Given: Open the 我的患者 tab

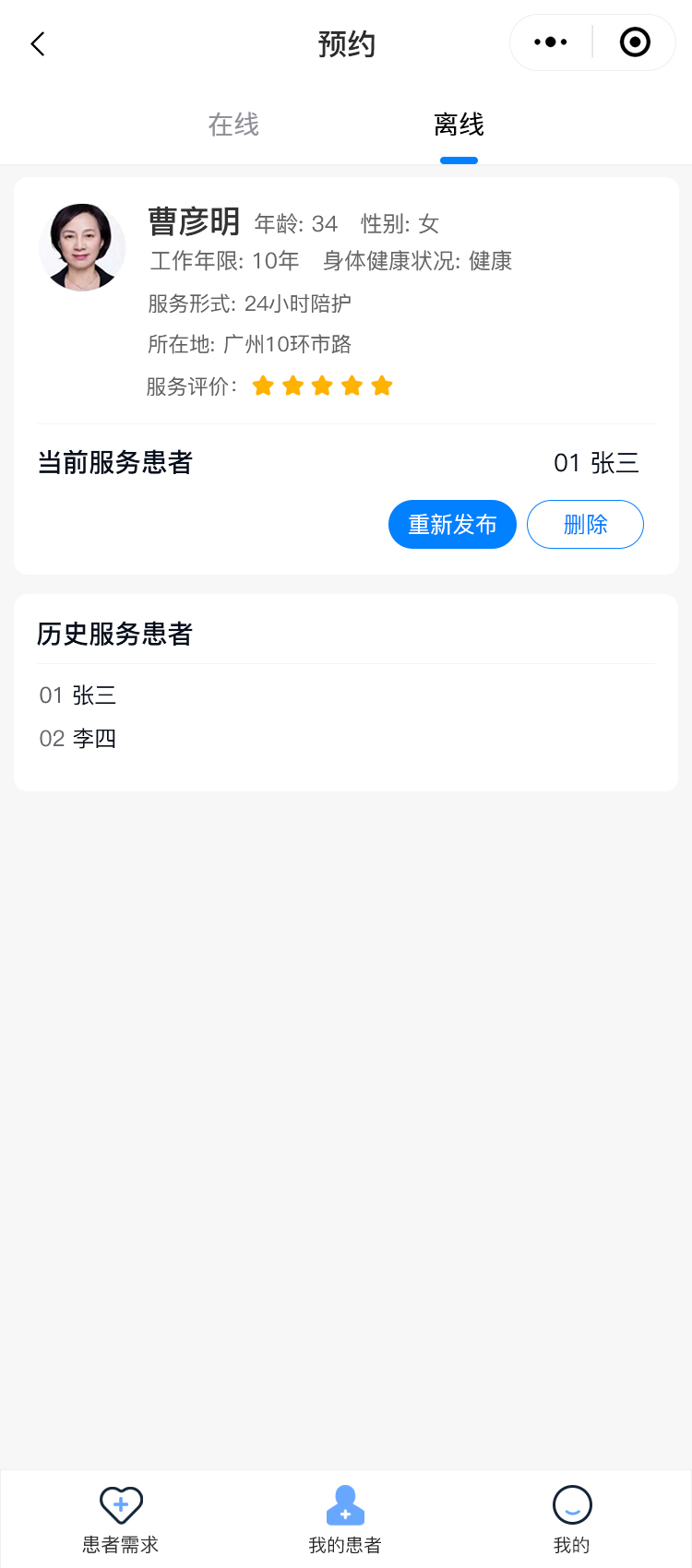Looking at the screenshot, I should pyautogui.click(x=345, y=1519).
